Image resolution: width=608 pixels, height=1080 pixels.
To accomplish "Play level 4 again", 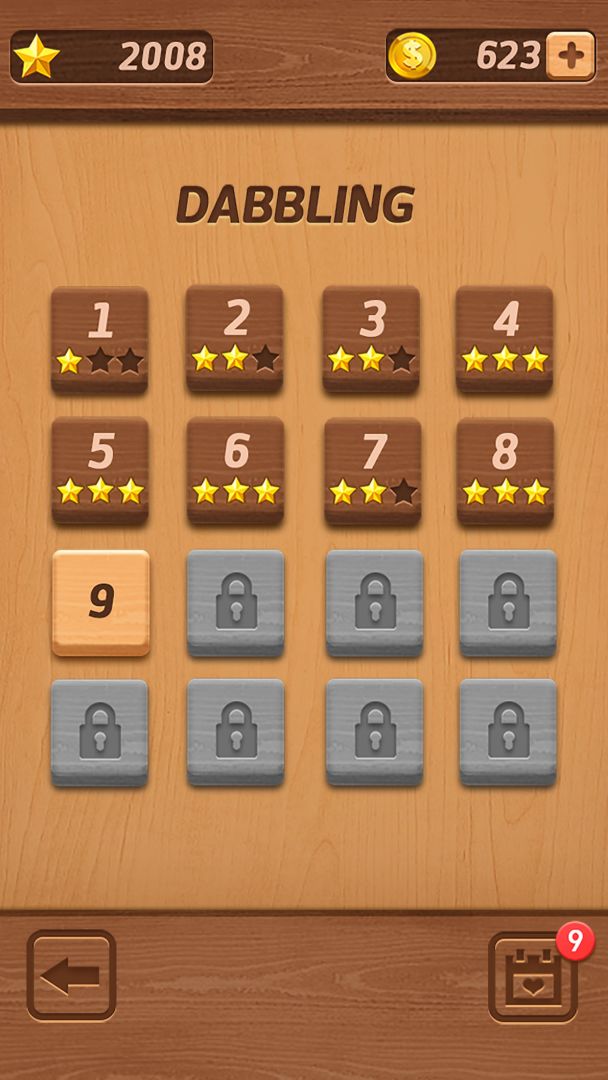I will (505, 339).
